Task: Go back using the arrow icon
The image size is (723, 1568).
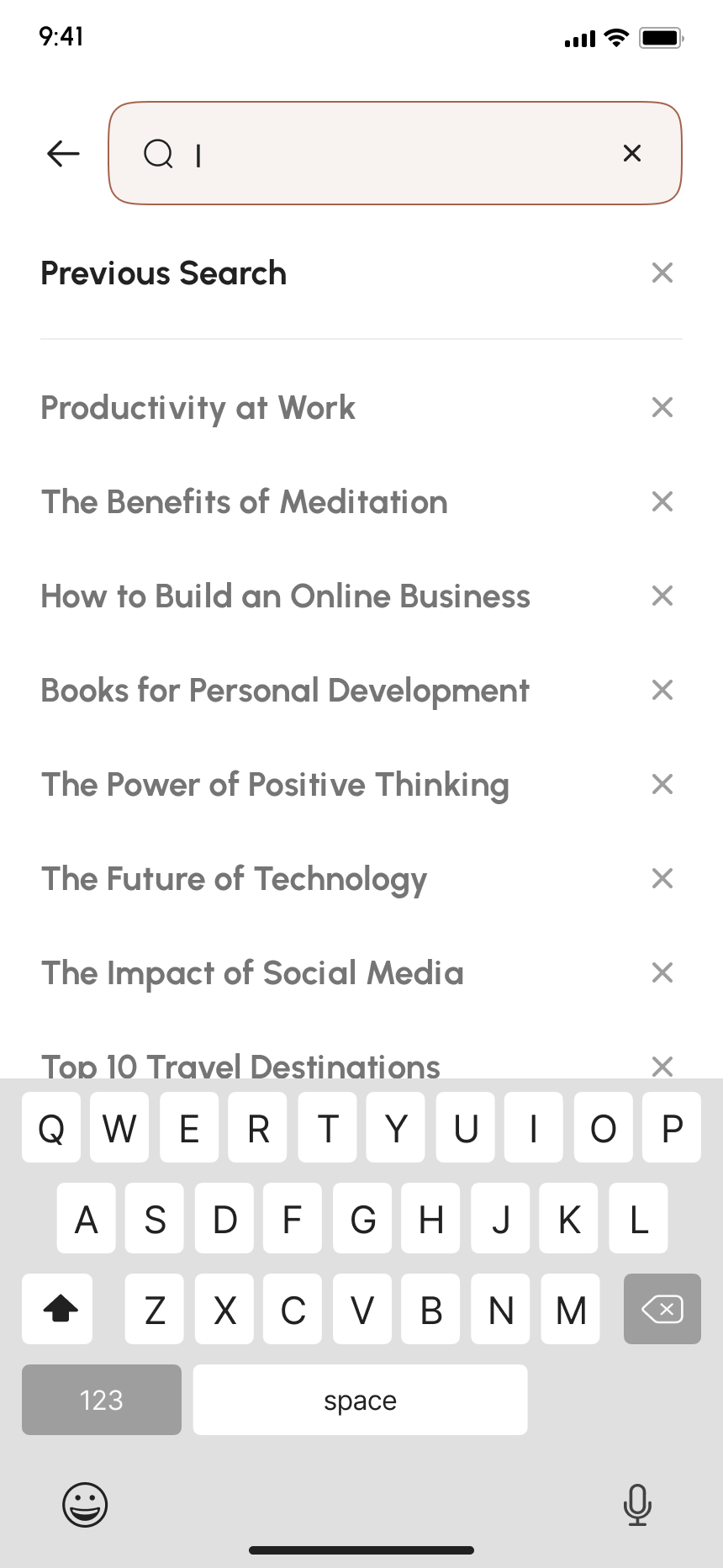Action: 63,153
